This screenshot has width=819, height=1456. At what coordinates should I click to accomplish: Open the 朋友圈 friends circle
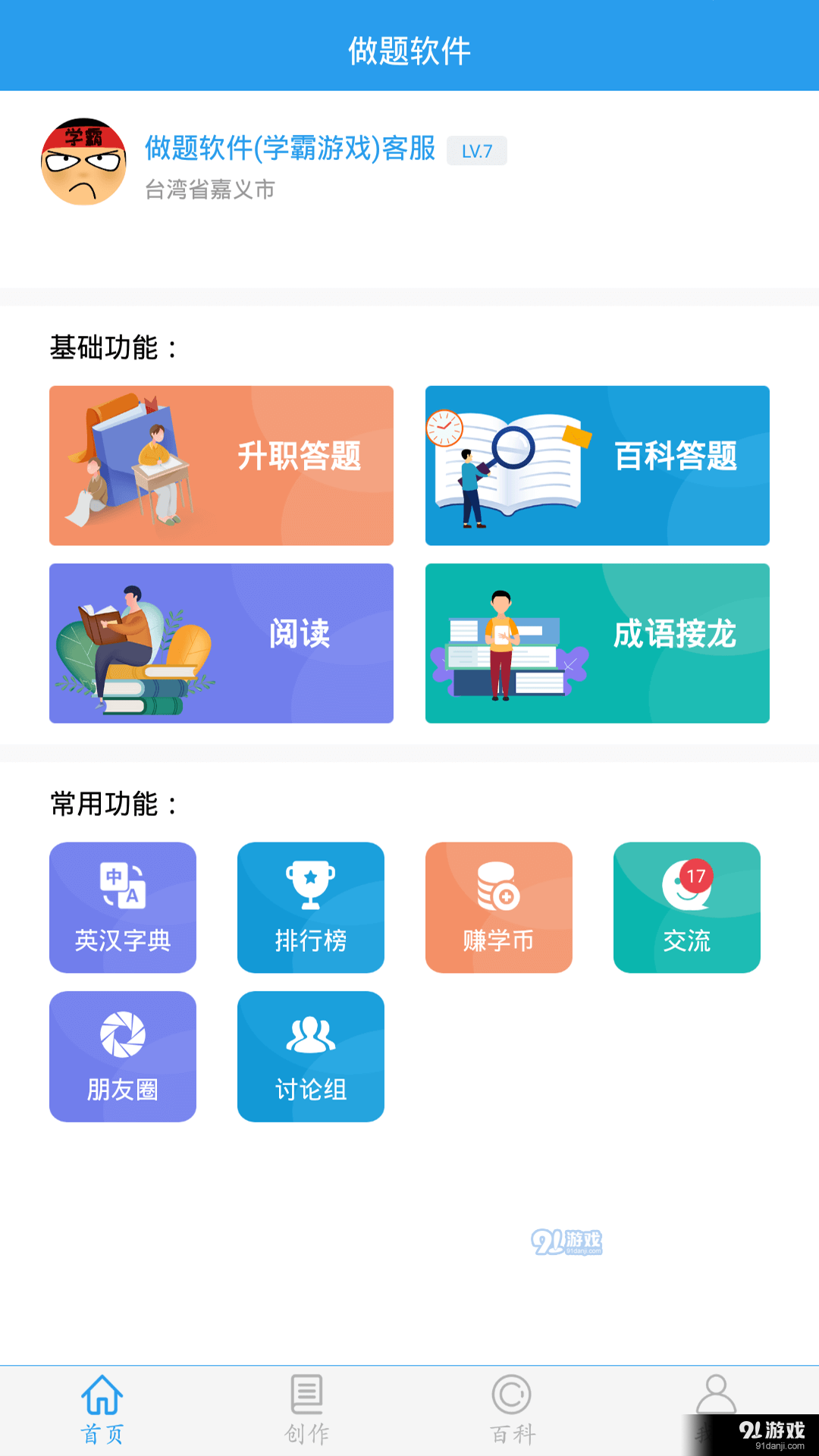(x=122, y=1056)
